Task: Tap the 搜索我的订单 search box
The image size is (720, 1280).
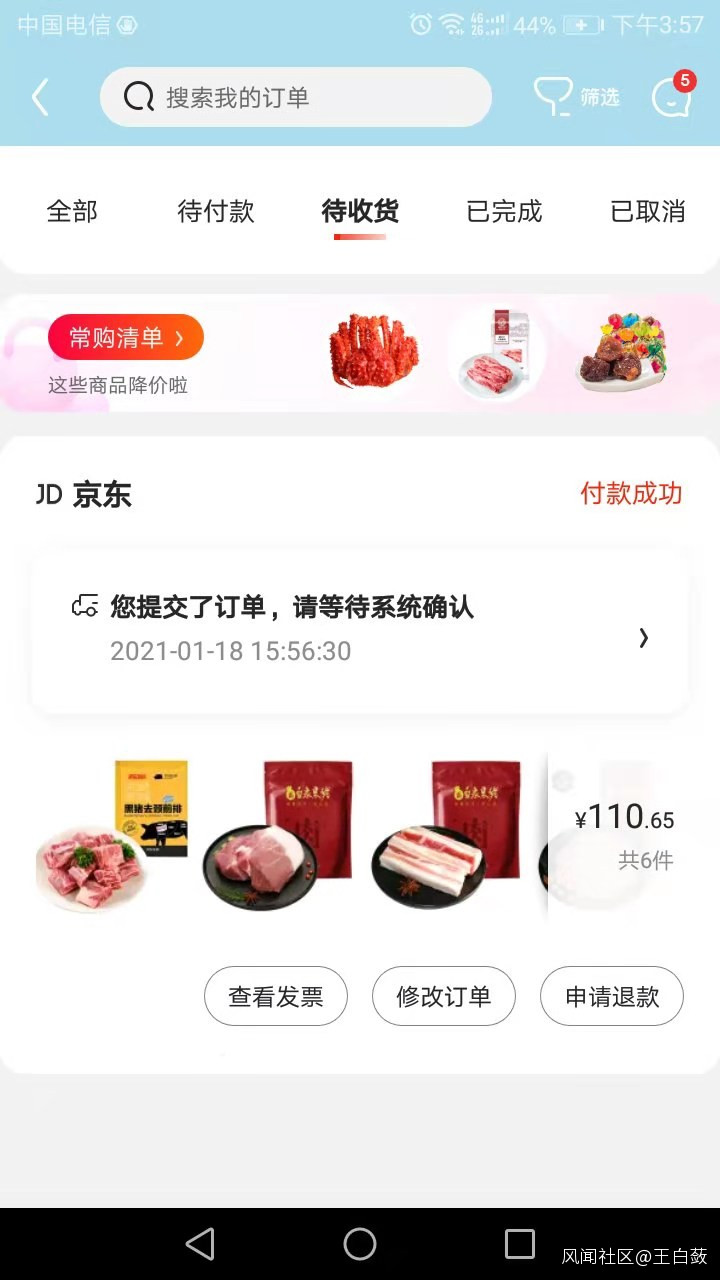Action: tap(296, 98)
